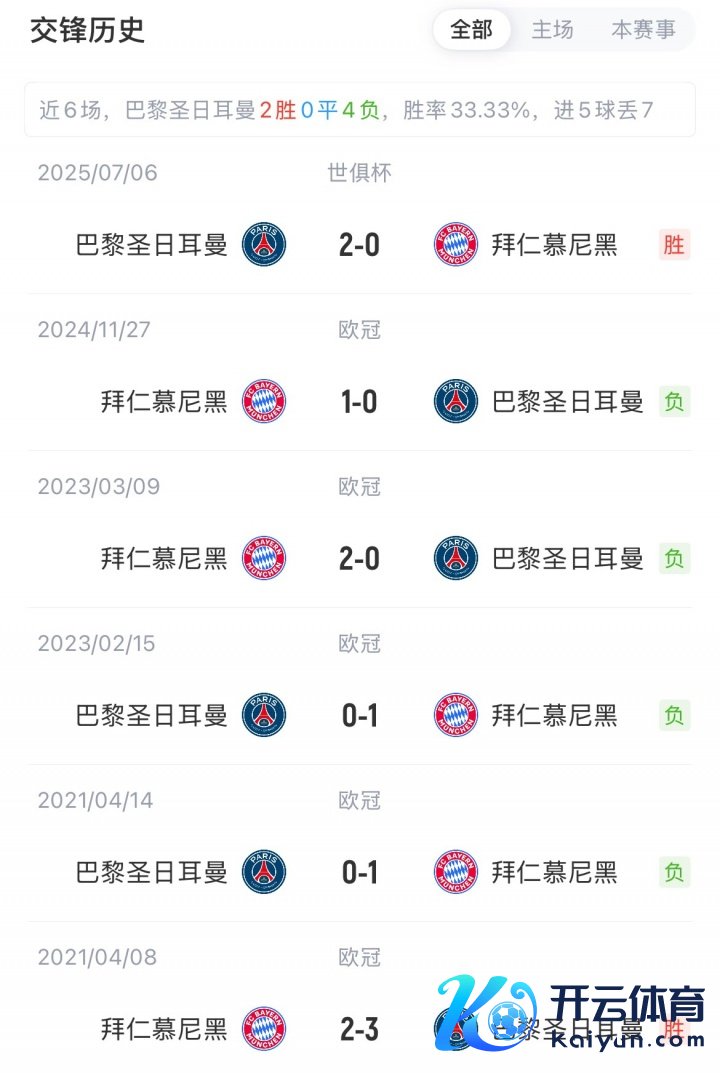Screen dimensions: 720x1073
Task: Switch to the 本赛事 tab
Action: (643, 30)
